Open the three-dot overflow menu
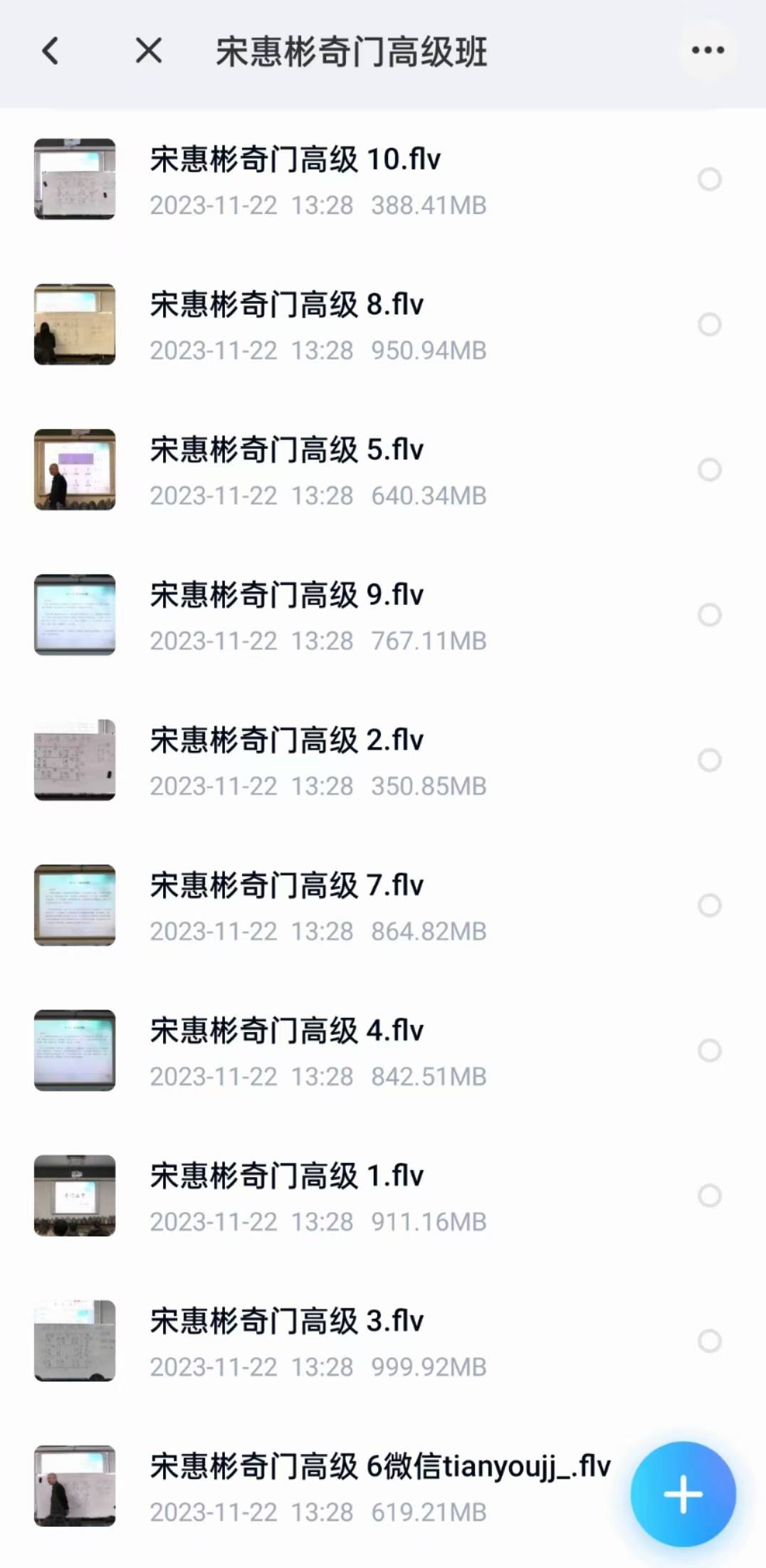 (708, 50)
